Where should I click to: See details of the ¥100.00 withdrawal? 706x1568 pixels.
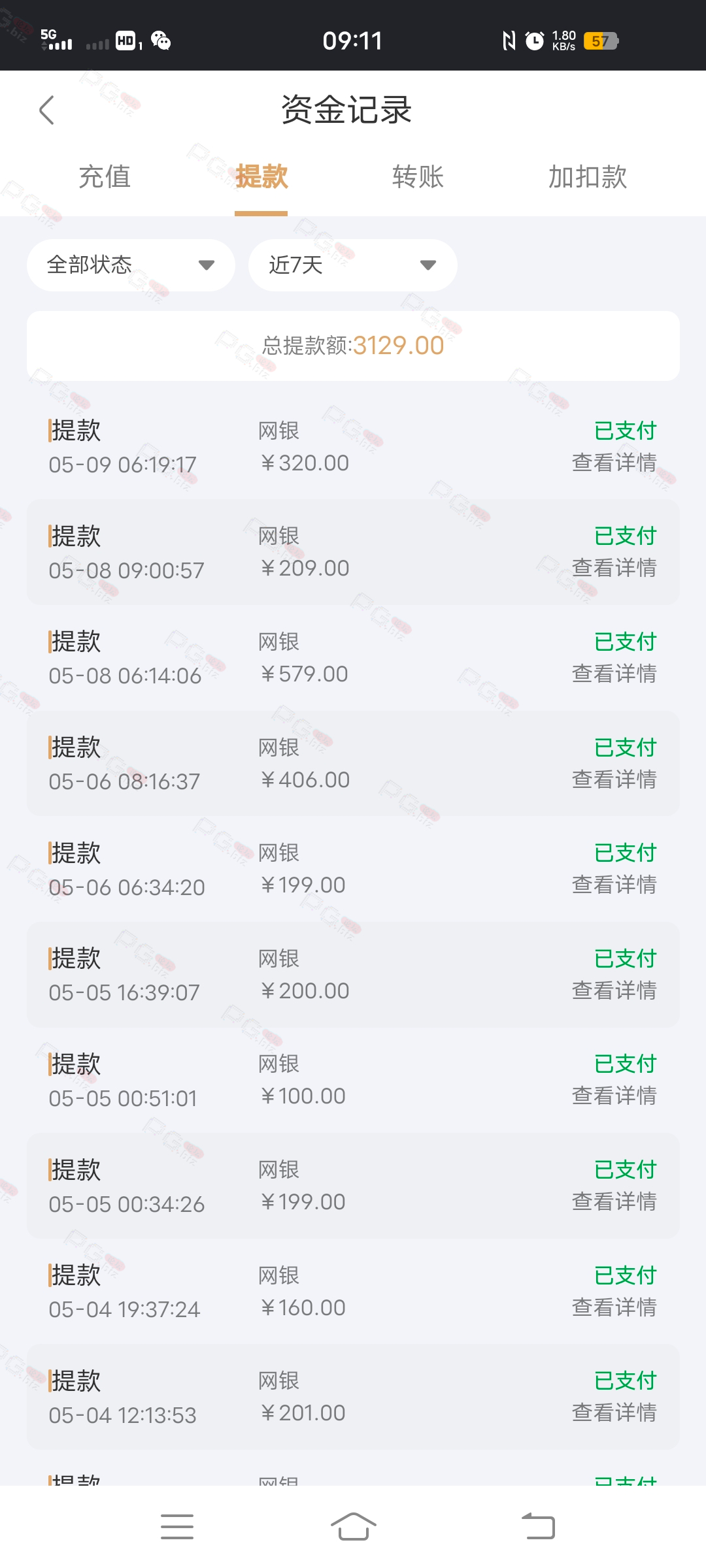(614, 1096)
